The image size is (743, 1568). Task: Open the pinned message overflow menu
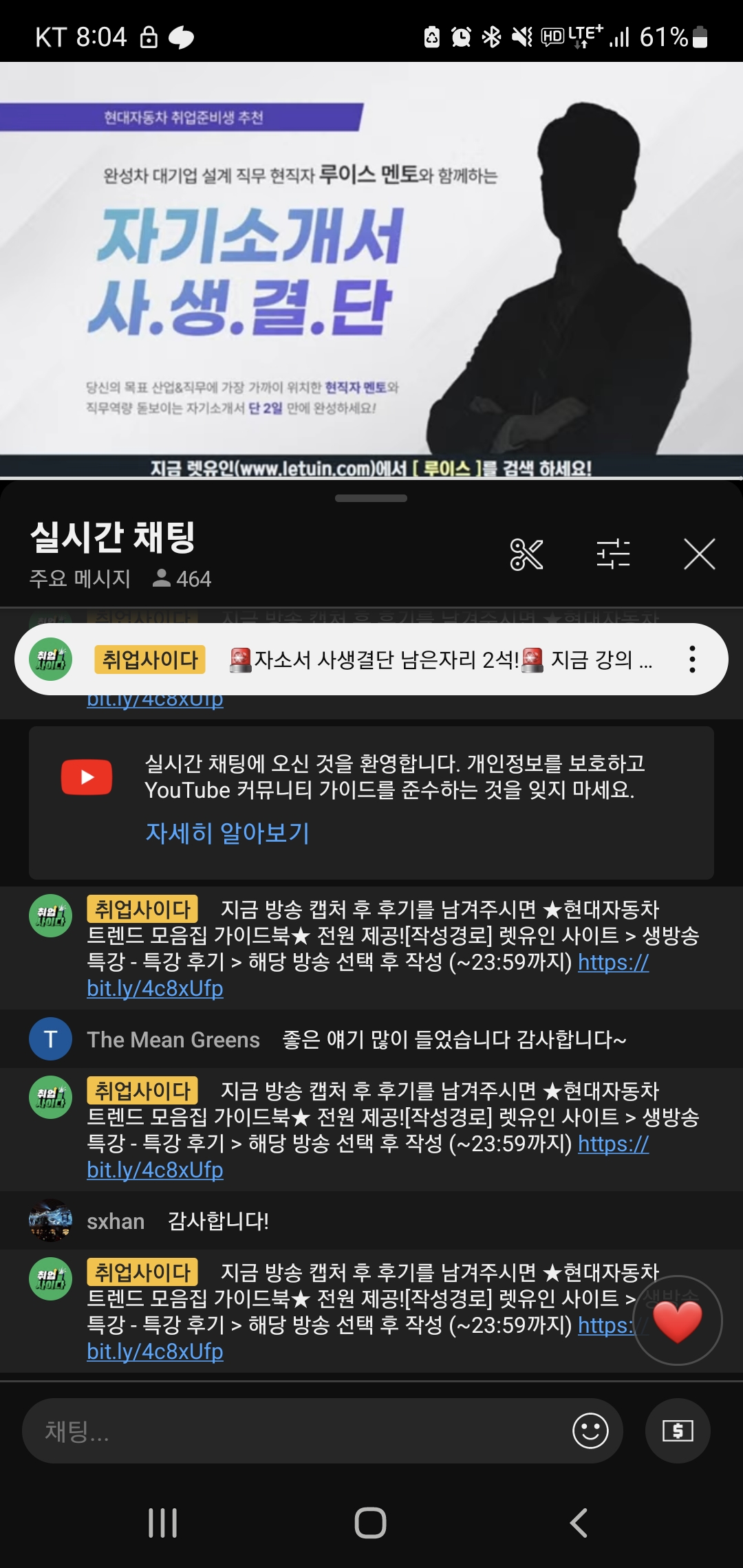(x=692, y=660)
